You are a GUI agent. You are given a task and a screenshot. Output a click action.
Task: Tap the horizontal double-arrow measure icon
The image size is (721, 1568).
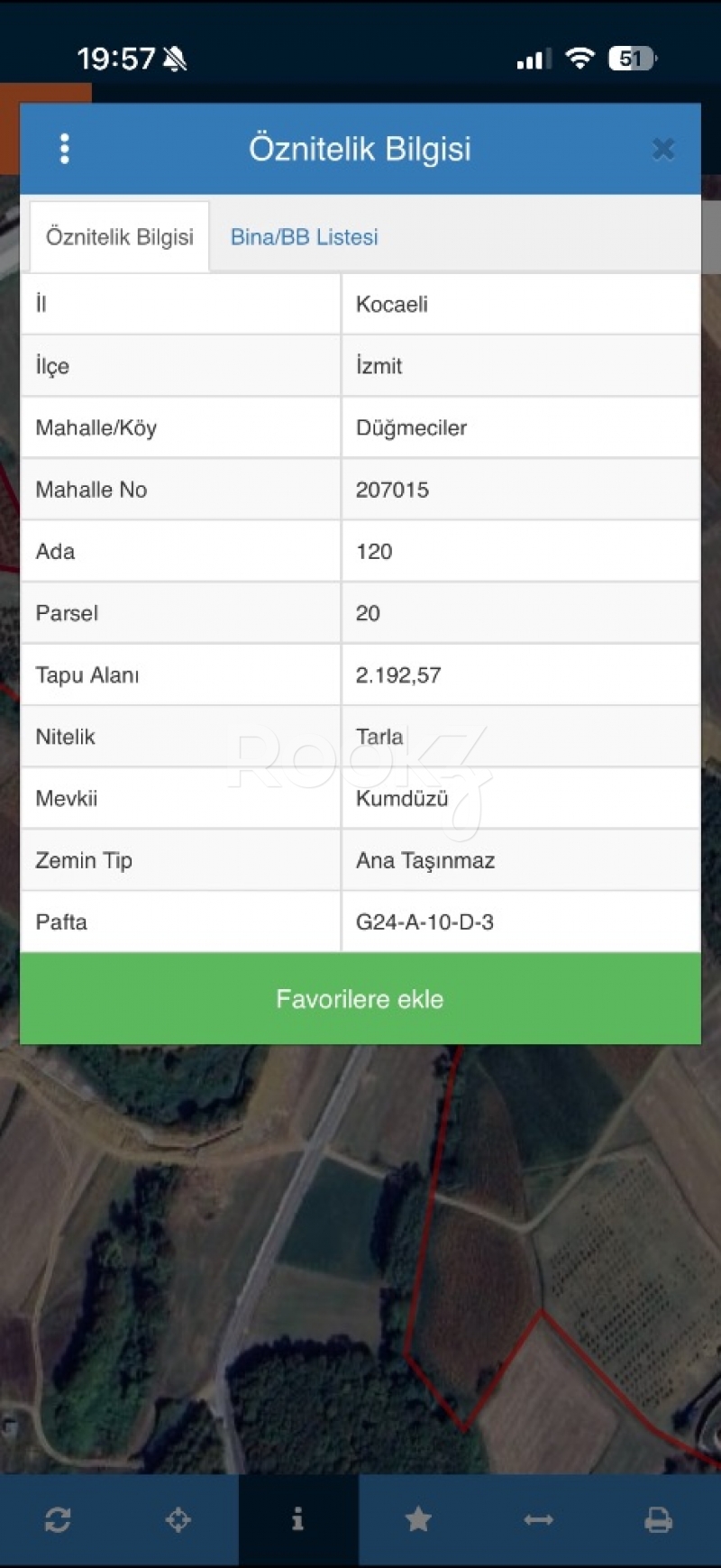(x=538, y=1520)
